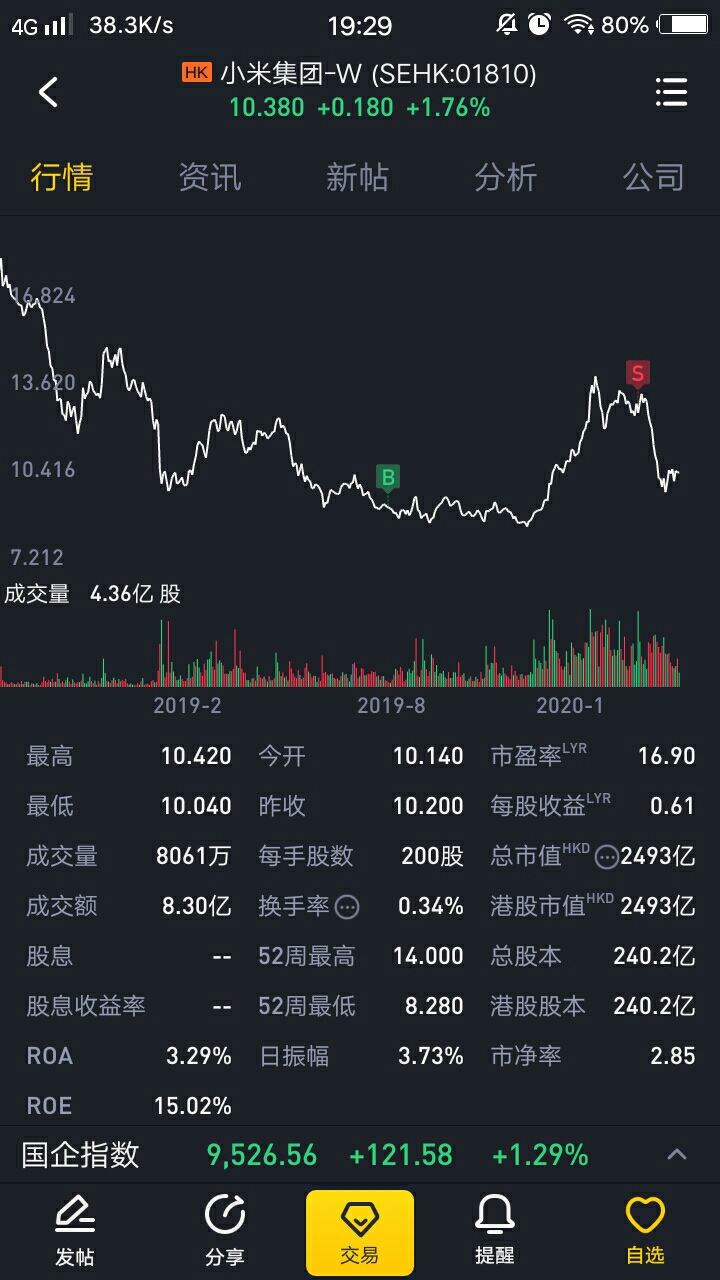Image resolution: width=720 pixels, height=1280 pixels.
Task: Open 交易 to trade
Action: click(360, 1232)
